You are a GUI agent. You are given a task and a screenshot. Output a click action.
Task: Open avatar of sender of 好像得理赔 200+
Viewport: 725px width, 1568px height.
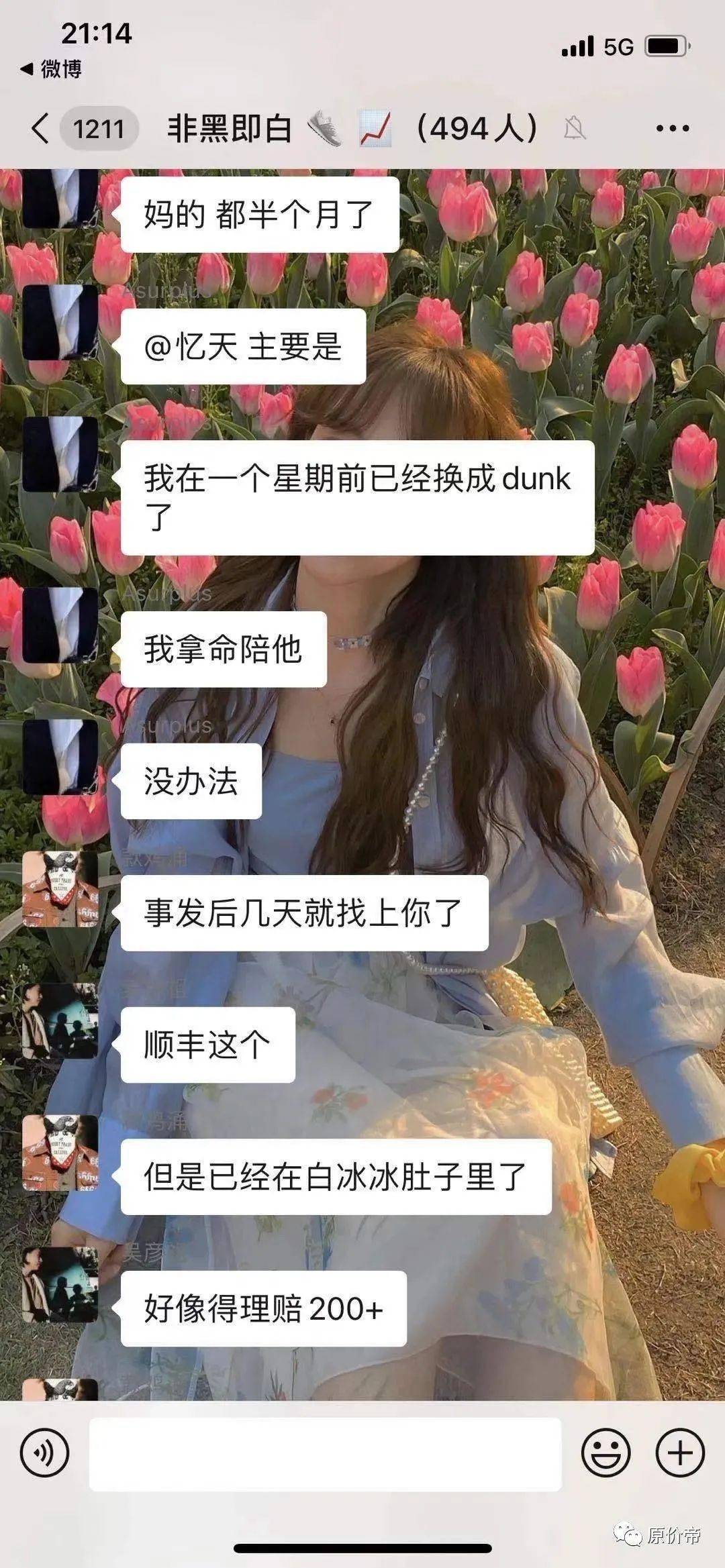click(60, 1284)
